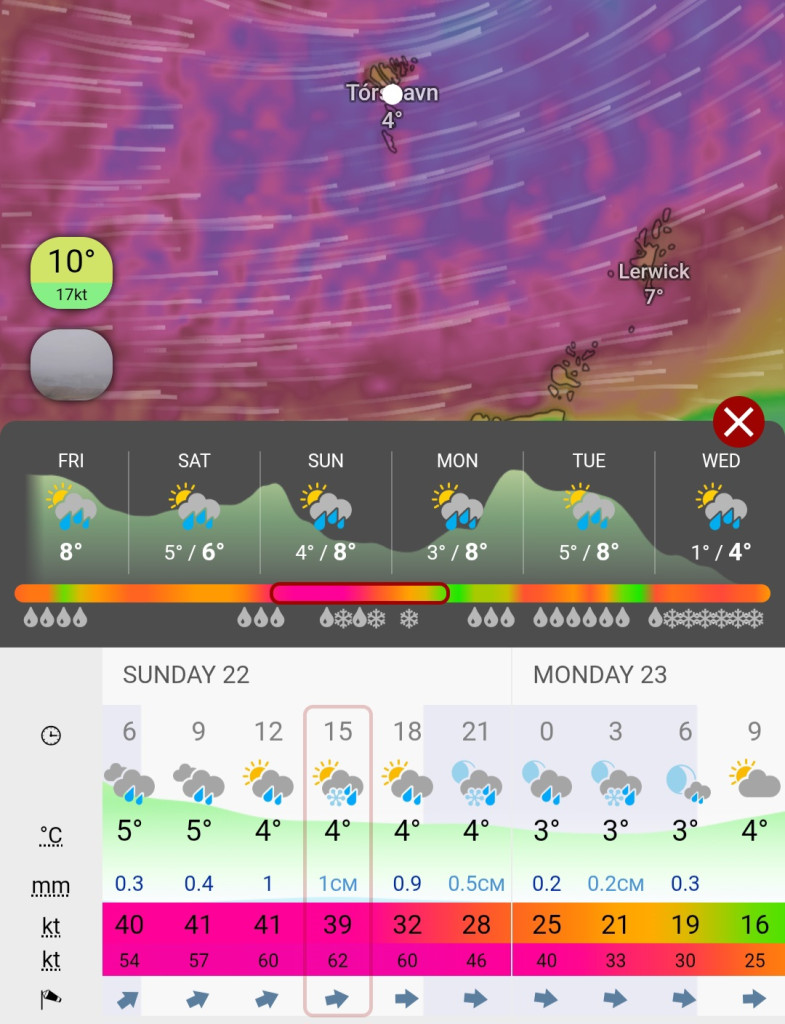Open the grey webcam thumbnail
This screenshot has height=1024, width=785.
71,364
